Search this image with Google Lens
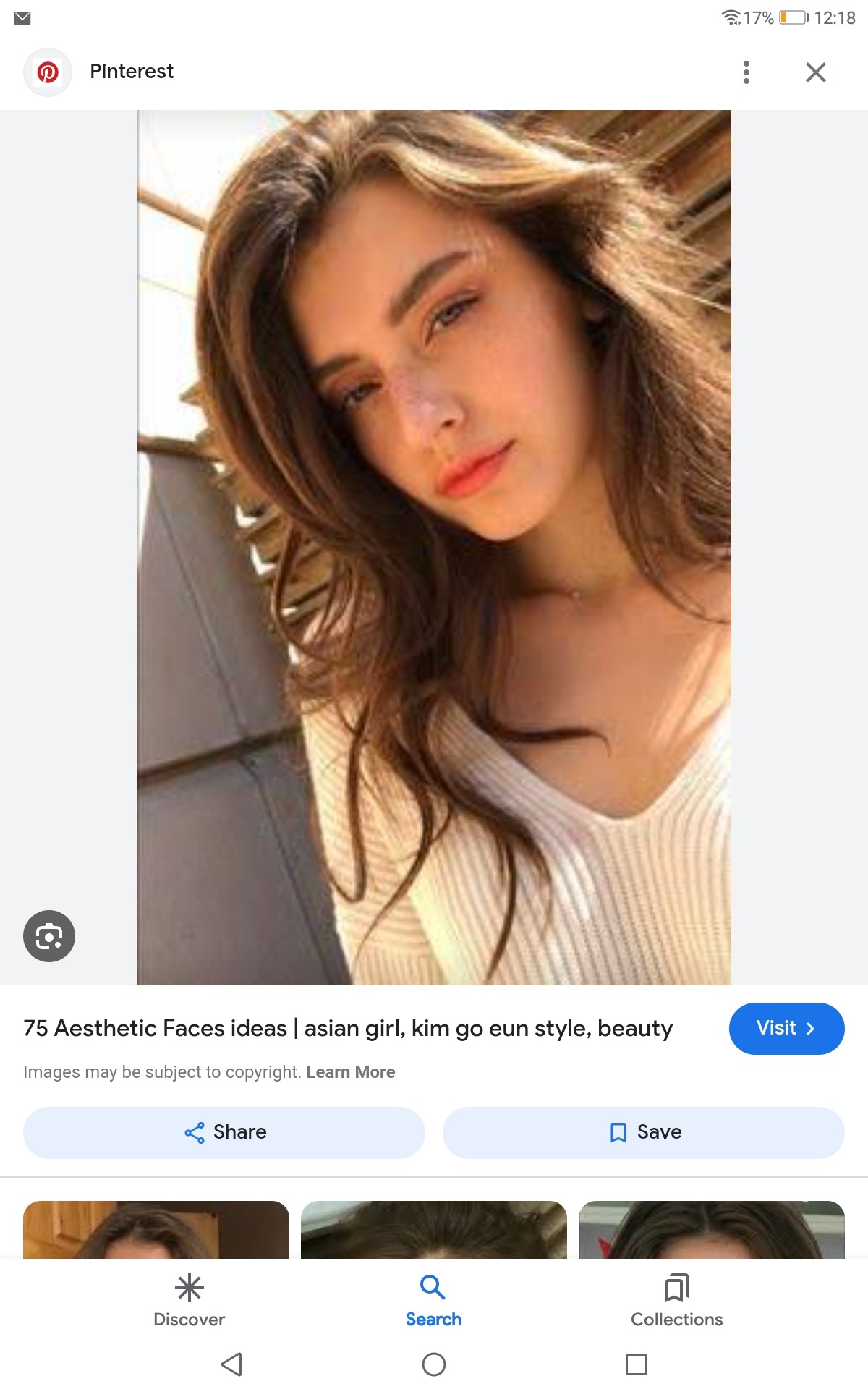This screenshot has width=868, height=1389. (x=49, y=935)
